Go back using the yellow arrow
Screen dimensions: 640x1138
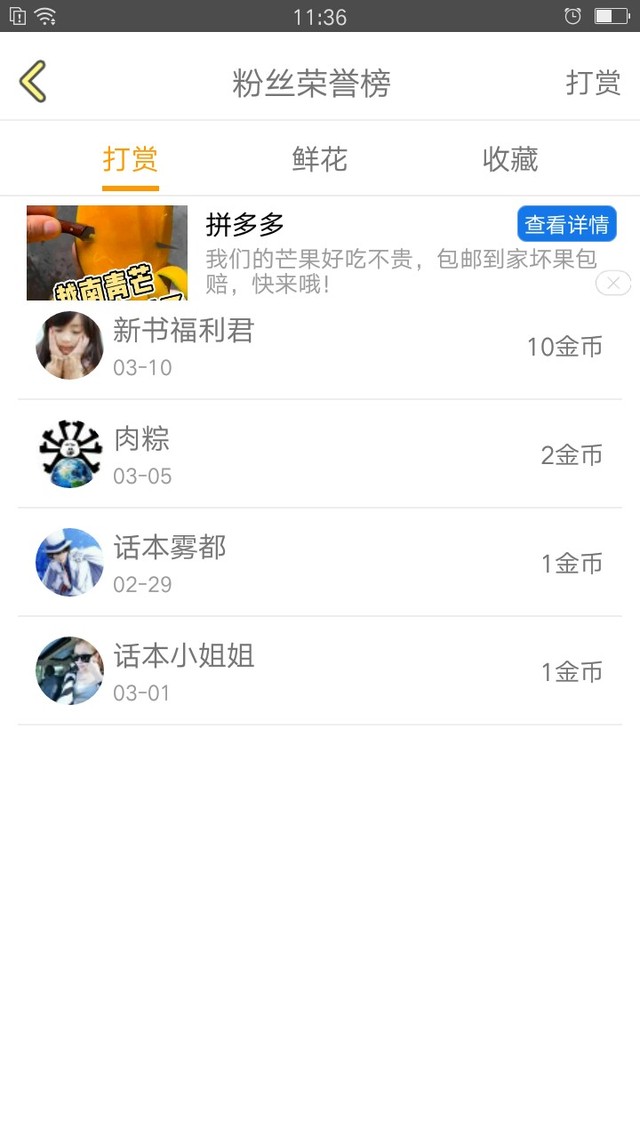(x=33, y=81)
